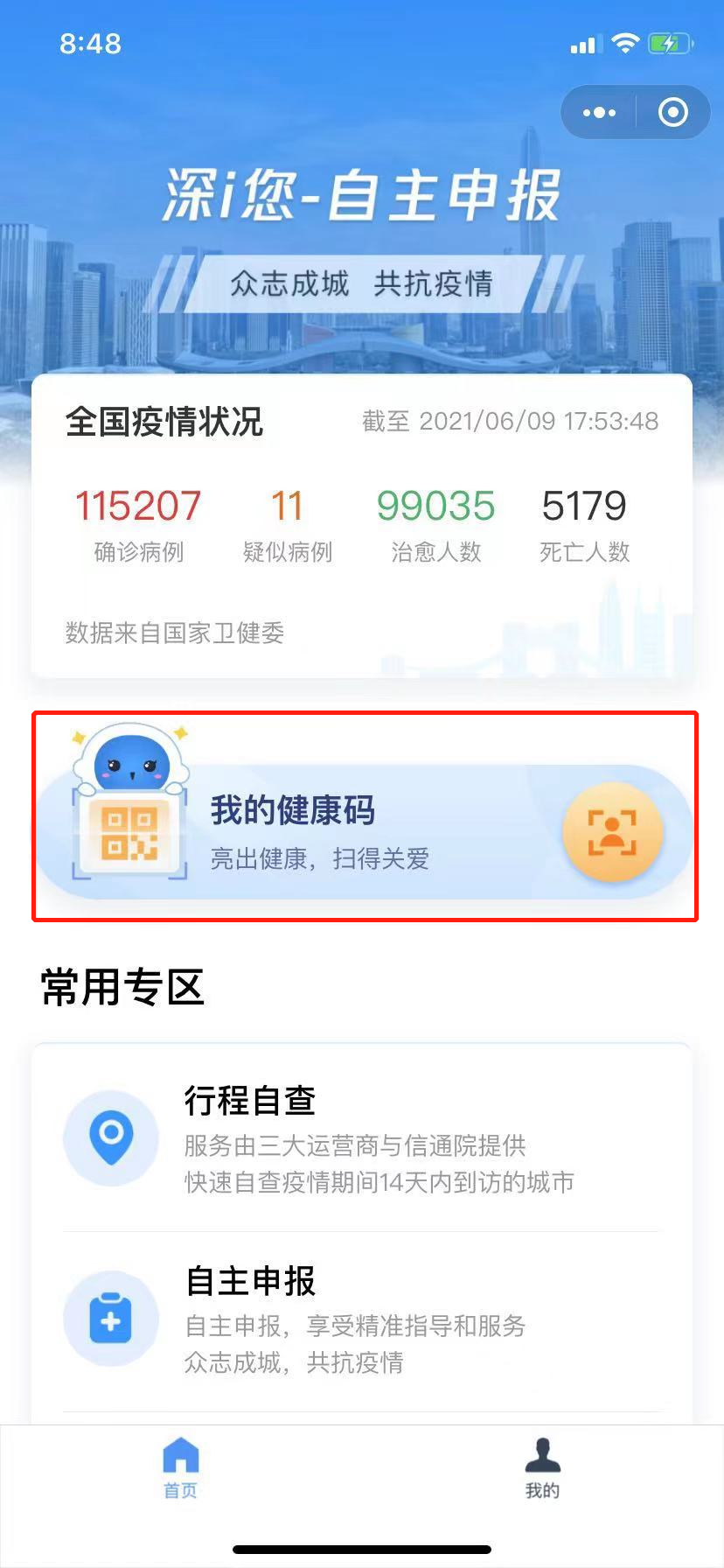Open the mini-program options ellipsis menu
724x1568 pixels.
click(598, 112)
